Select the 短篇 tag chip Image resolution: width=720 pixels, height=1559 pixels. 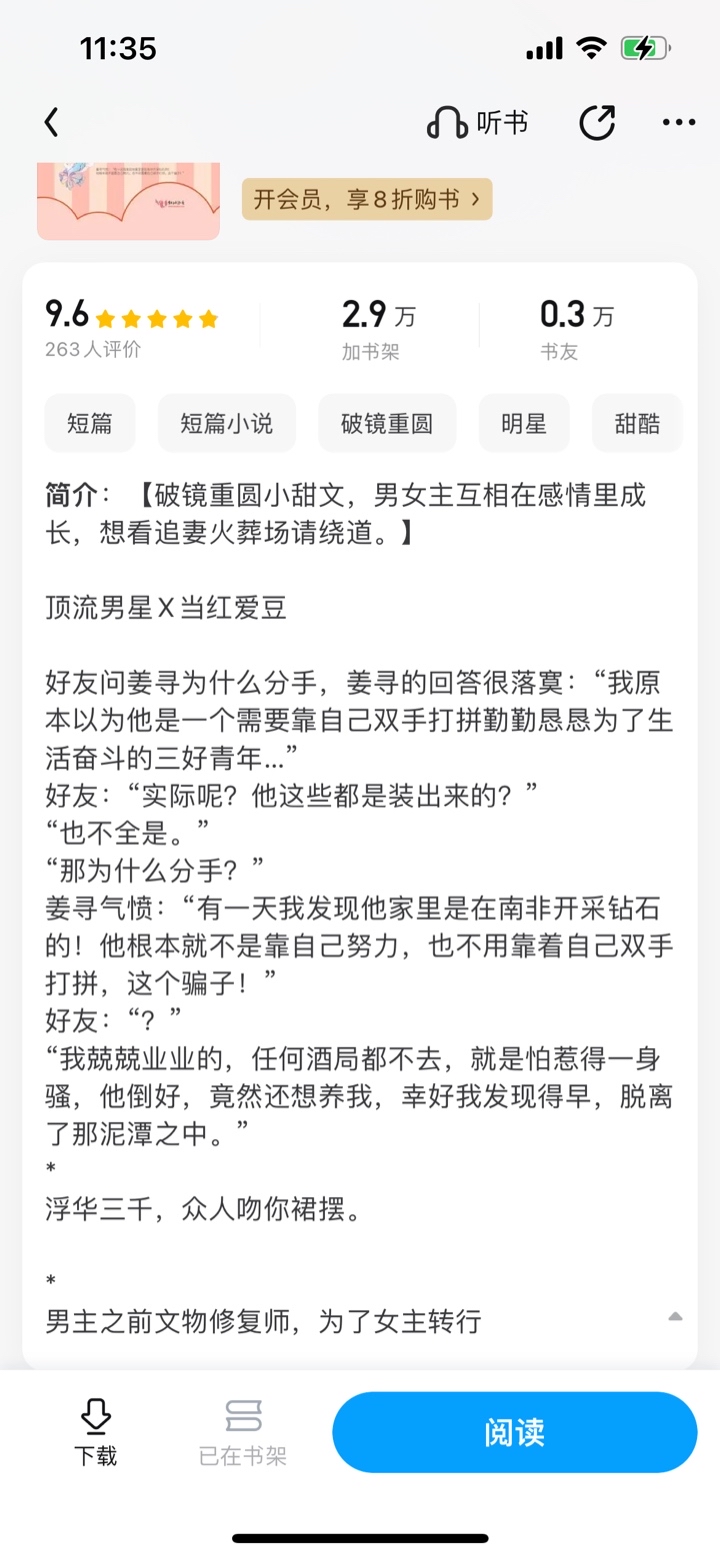(90, 423)
